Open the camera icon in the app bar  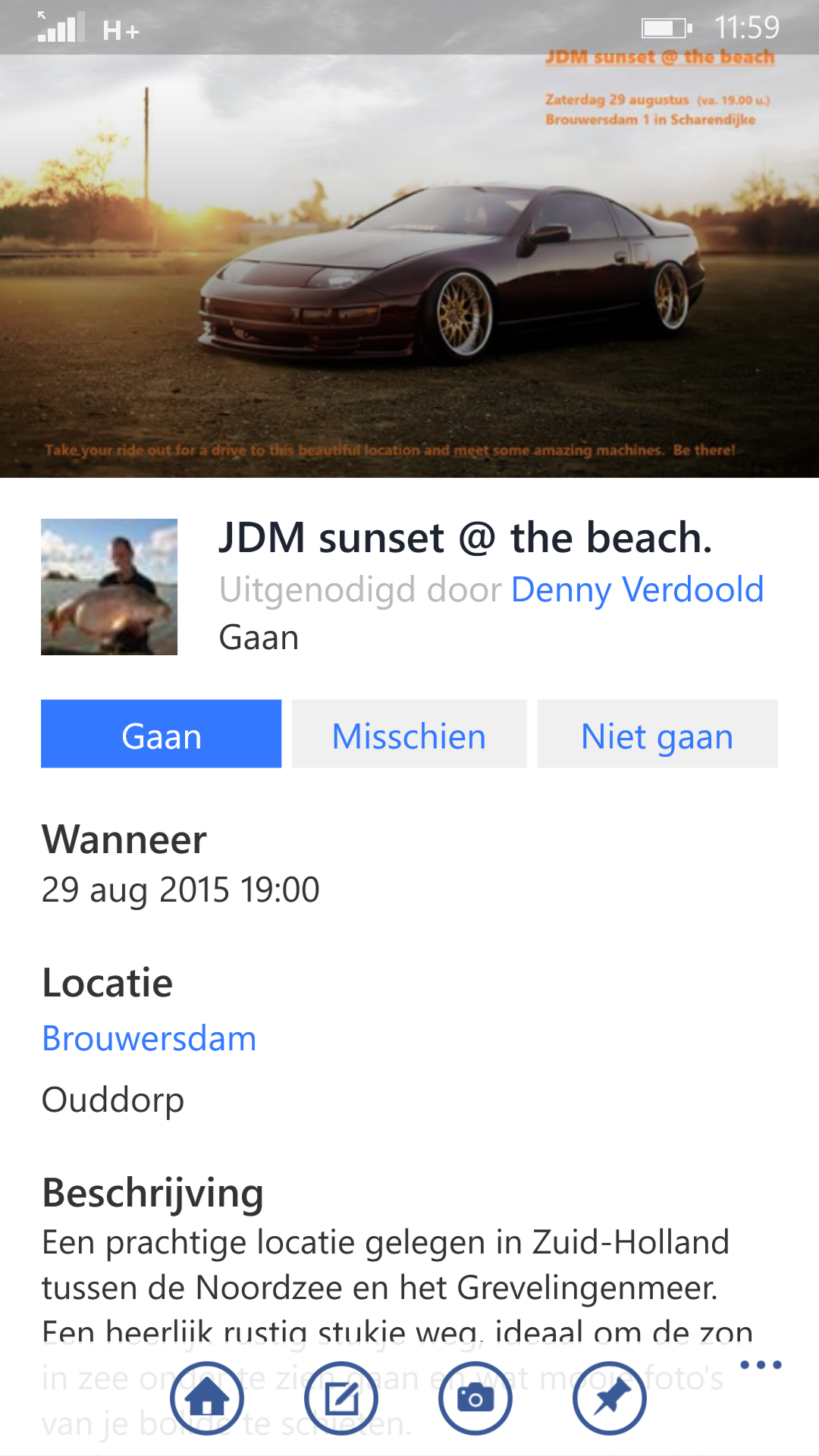click(x=475, y=1398)
